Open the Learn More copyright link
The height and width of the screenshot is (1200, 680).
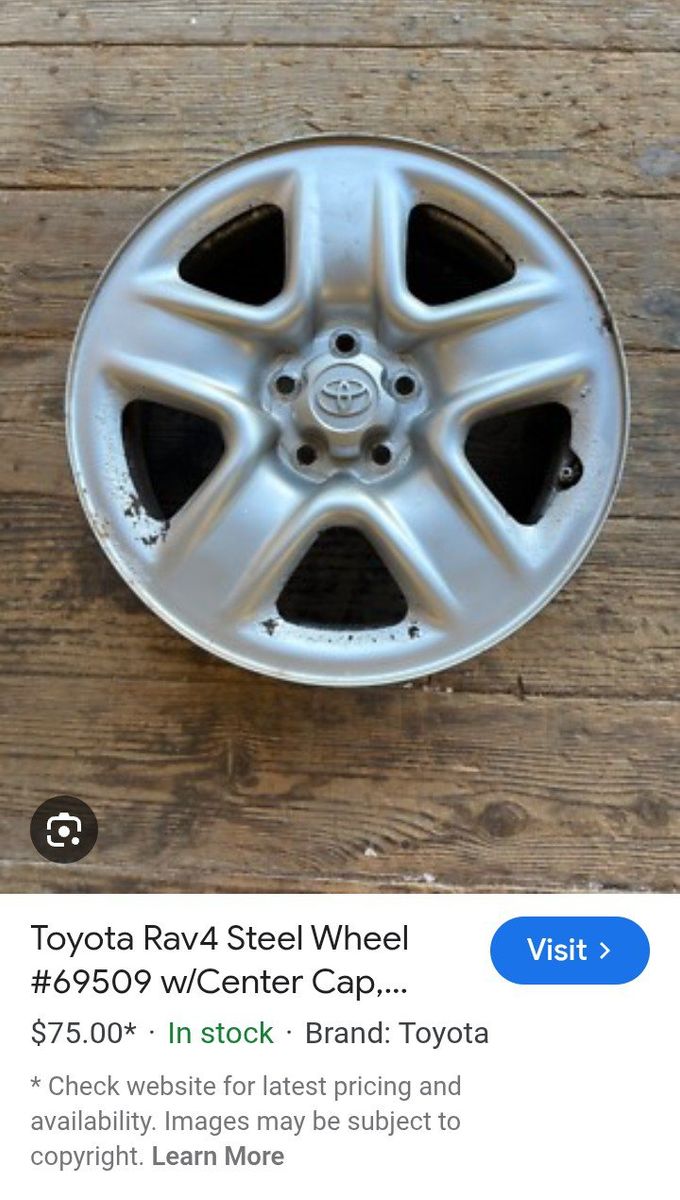pos(218,1156)
